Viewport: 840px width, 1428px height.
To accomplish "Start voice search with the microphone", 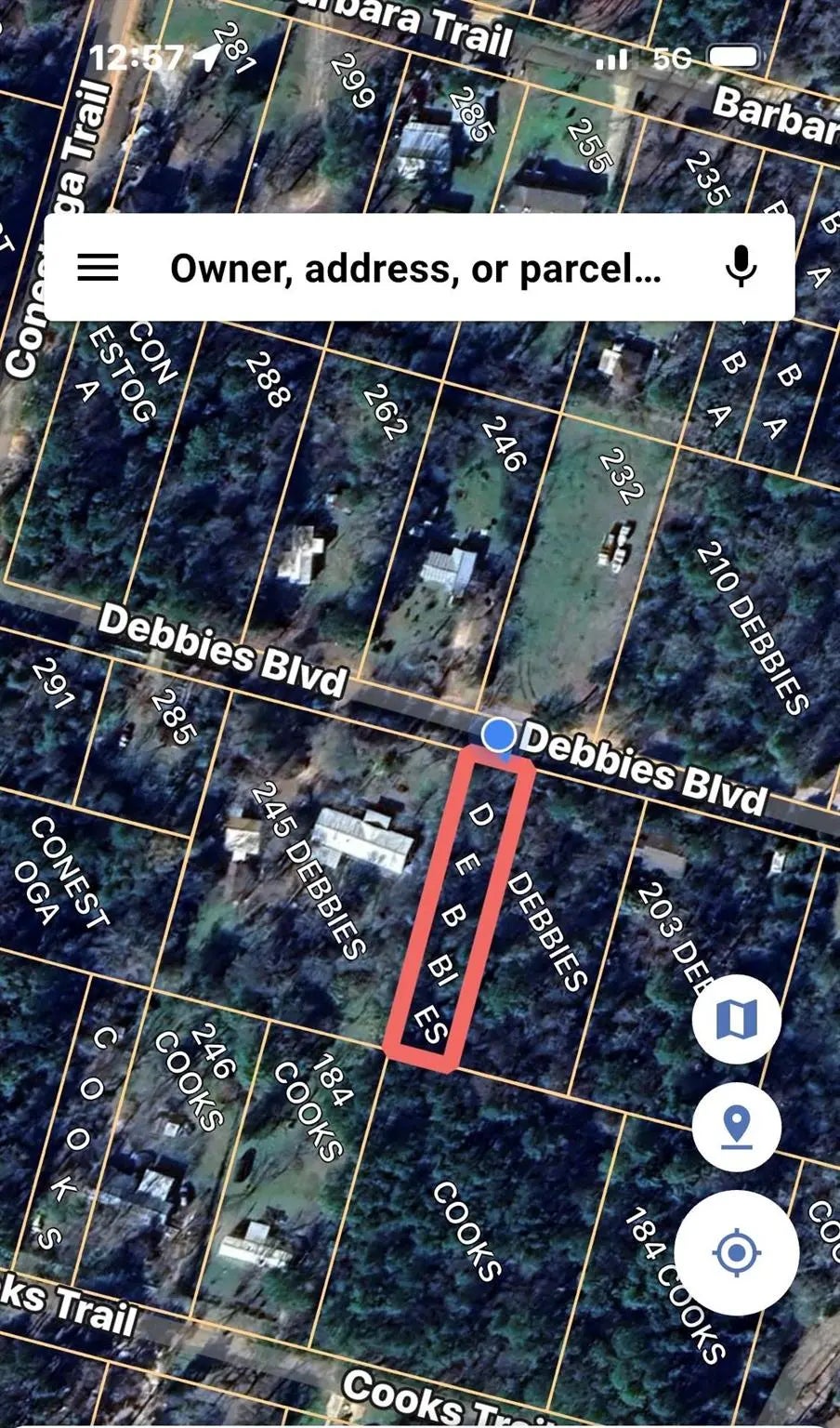I will click(741, 268).
